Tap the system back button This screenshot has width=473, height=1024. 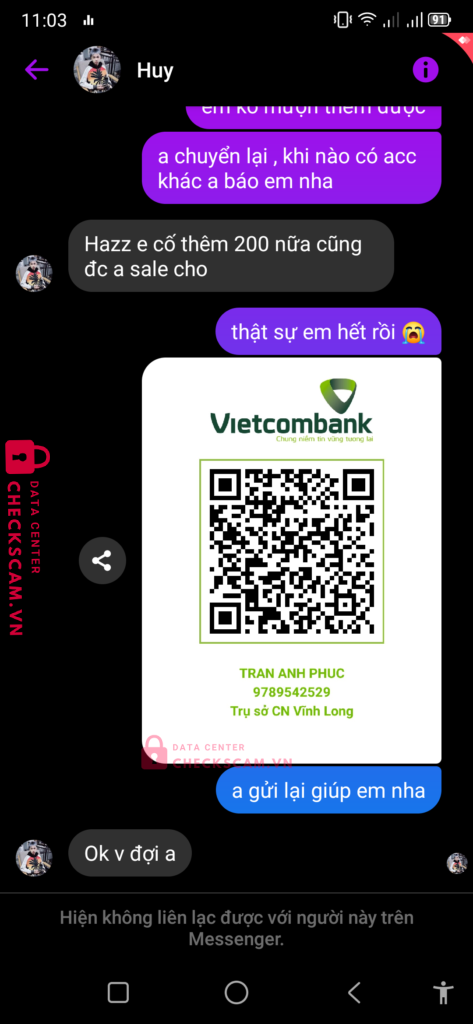click(354, 993)
